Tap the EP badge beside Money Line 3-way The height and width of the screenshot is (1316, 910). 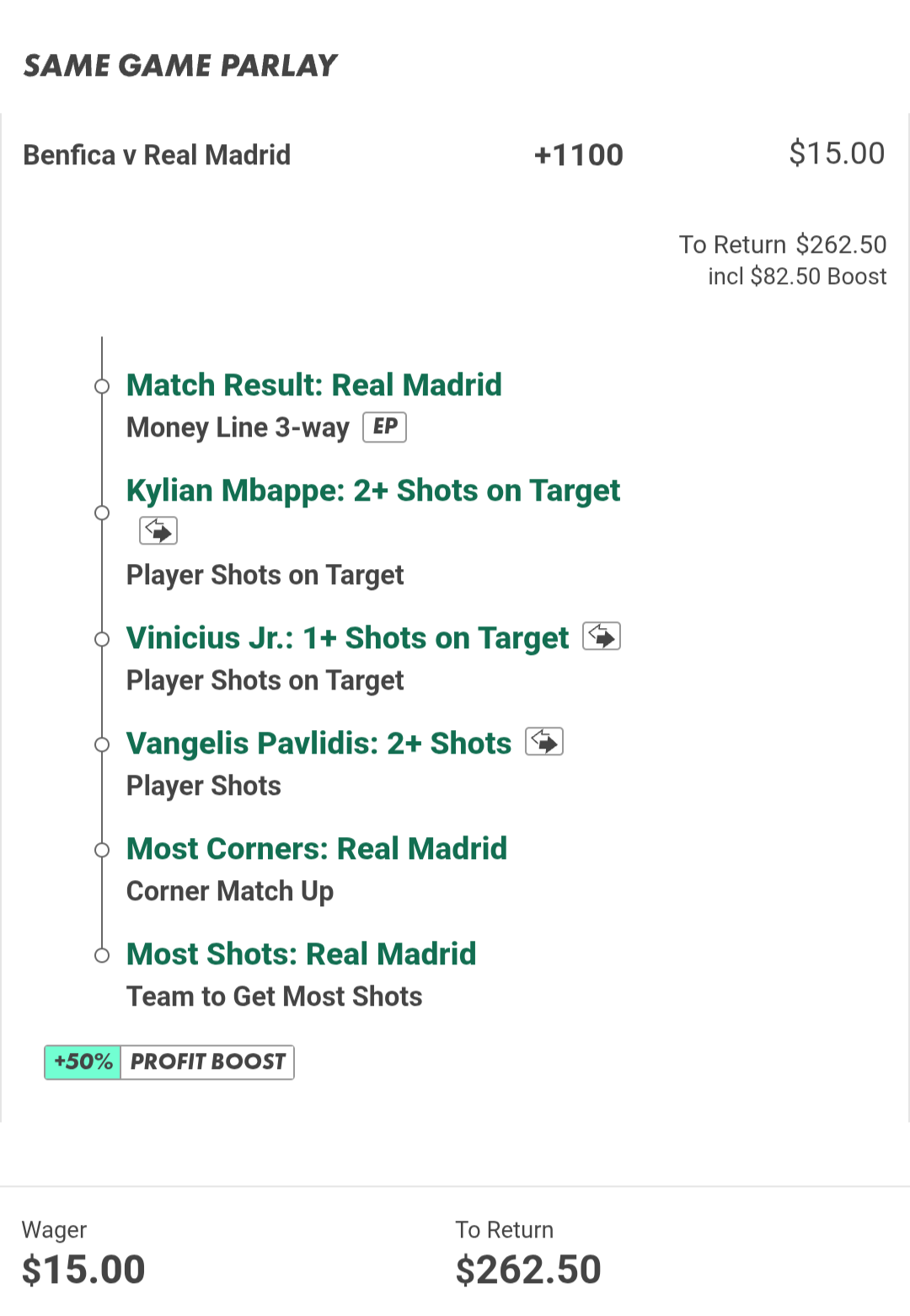coord(384,427)
